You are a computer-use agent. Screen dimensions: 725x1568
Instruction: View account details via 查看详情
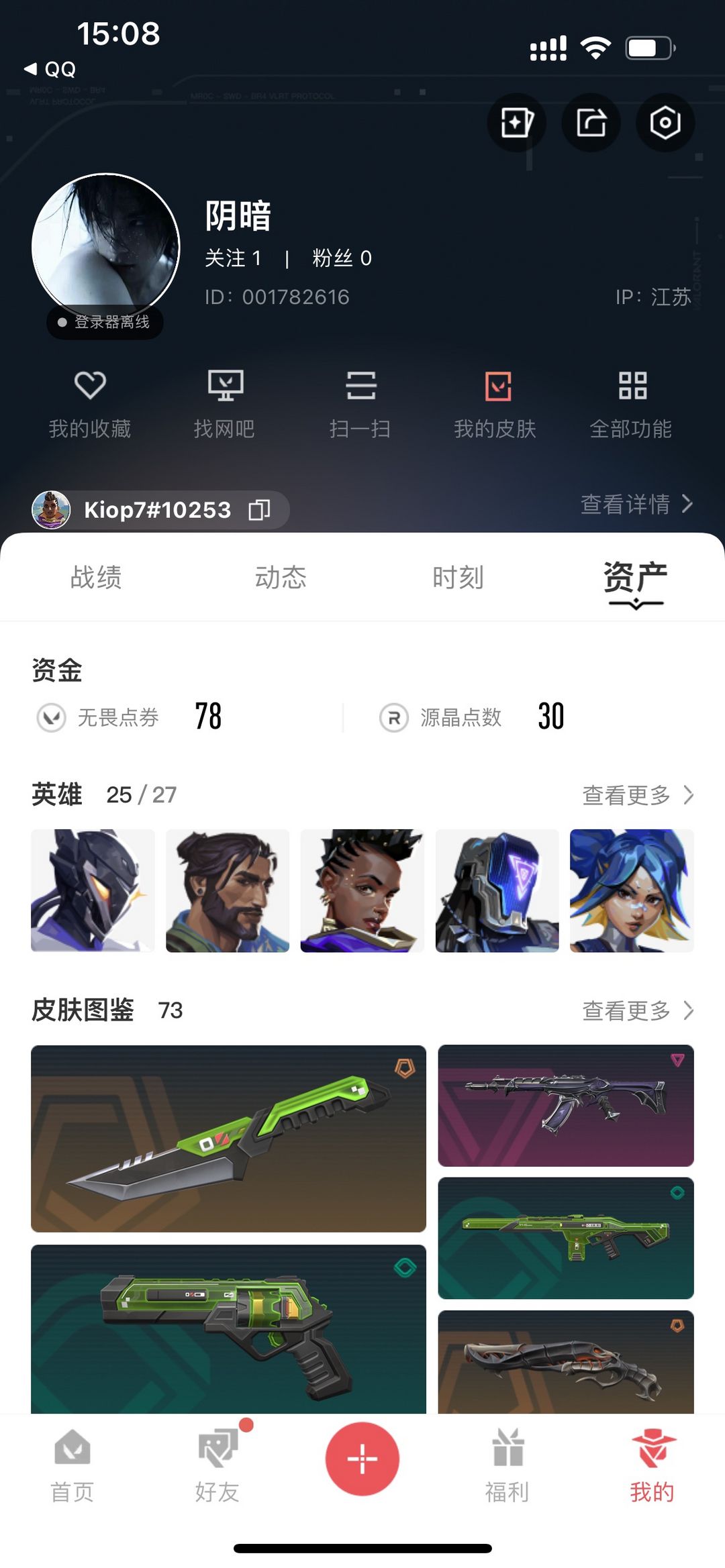pos(636,504)
